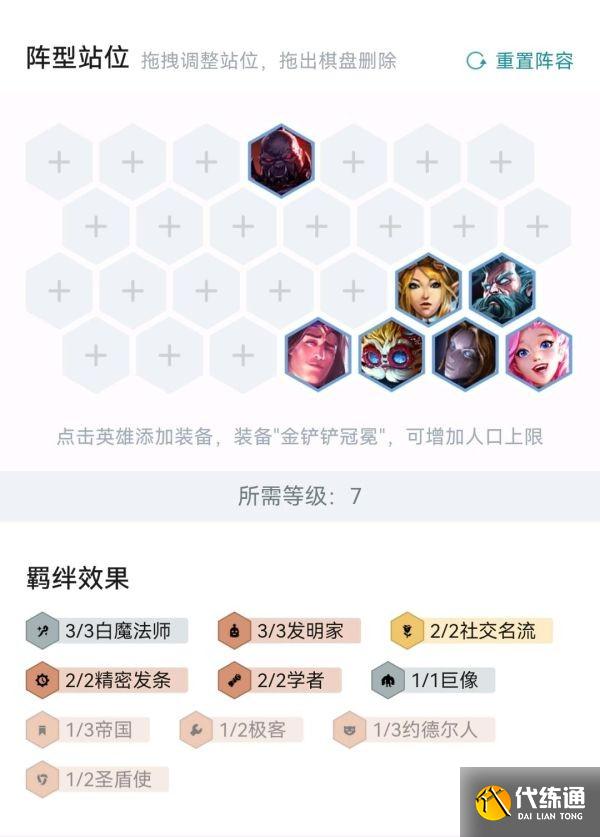Check the inactive 1/3帝国 trait
Viewport: 600px width, 837px height.
88,729
